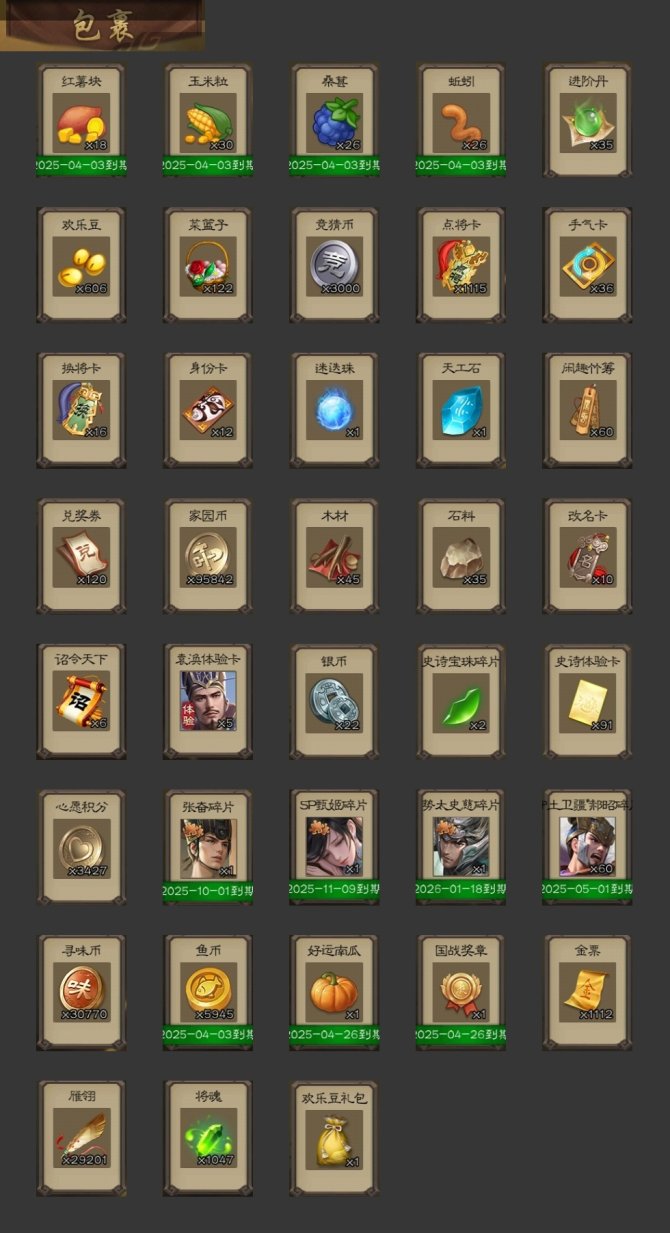The image size is (670, 1233).
Task: Select the 诏令天下 scroll item
Action: tap(81, 701)
